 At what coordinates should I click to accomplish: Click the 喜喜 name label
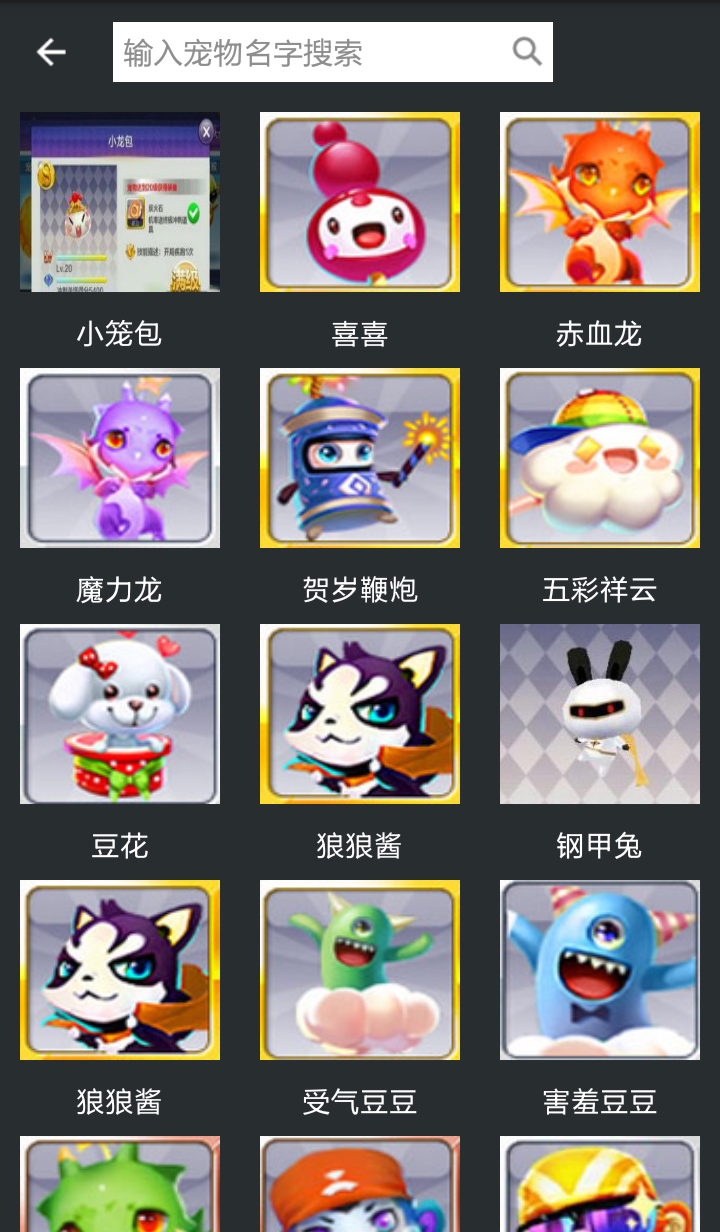click(359, 334)
